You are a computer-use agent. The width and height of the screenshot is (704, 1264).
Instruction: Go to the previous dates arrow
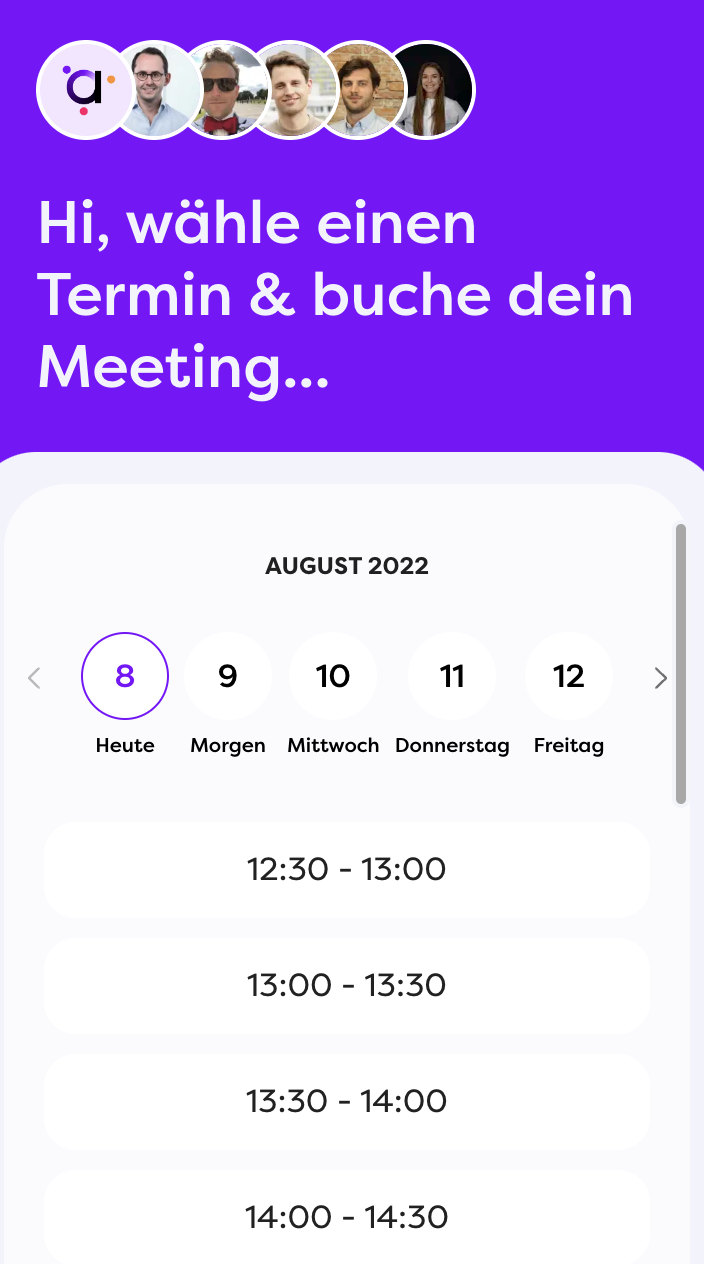coord(34,678)
